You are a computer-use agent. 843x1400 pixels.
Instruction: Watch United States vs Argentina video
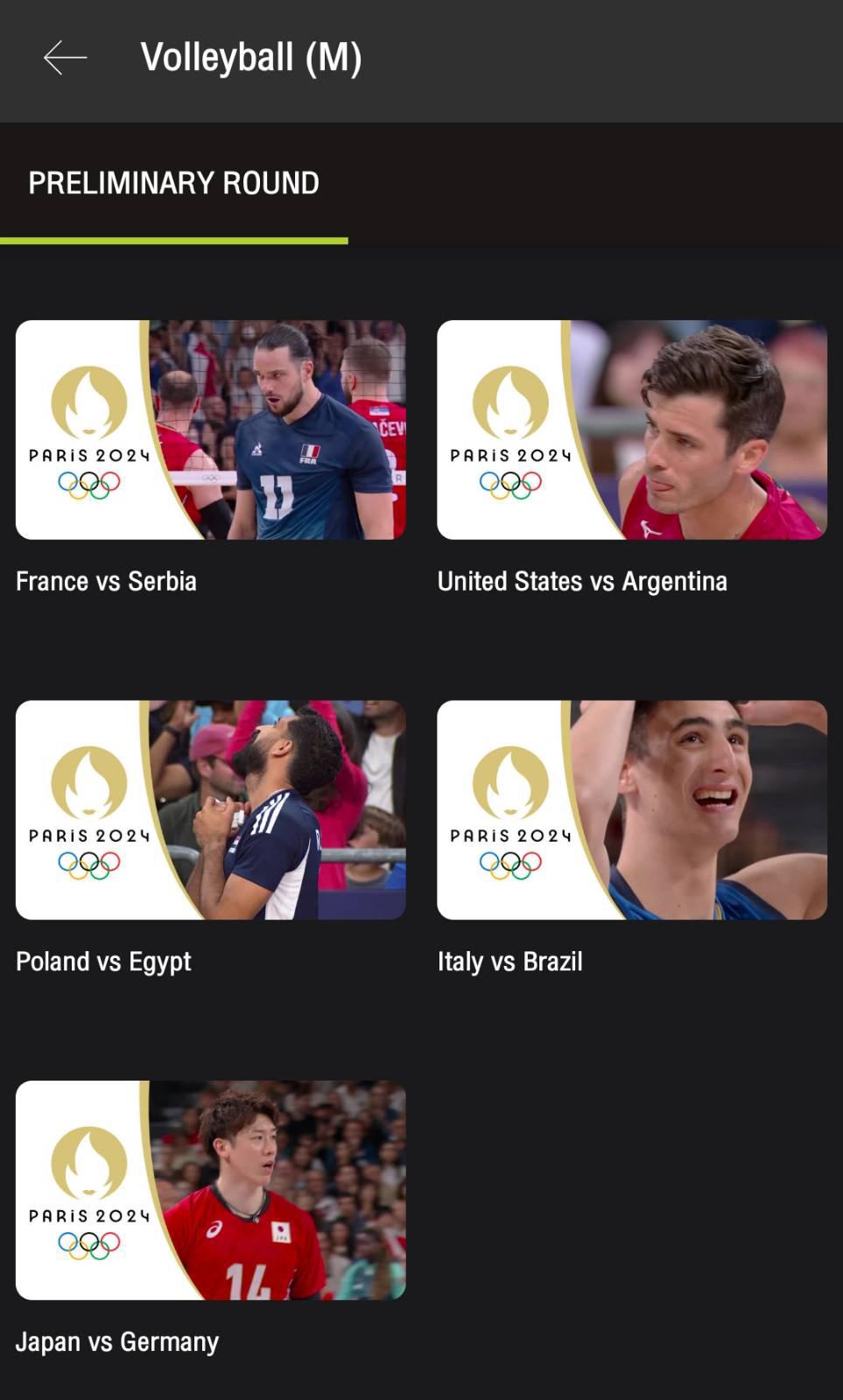[631, 430]
